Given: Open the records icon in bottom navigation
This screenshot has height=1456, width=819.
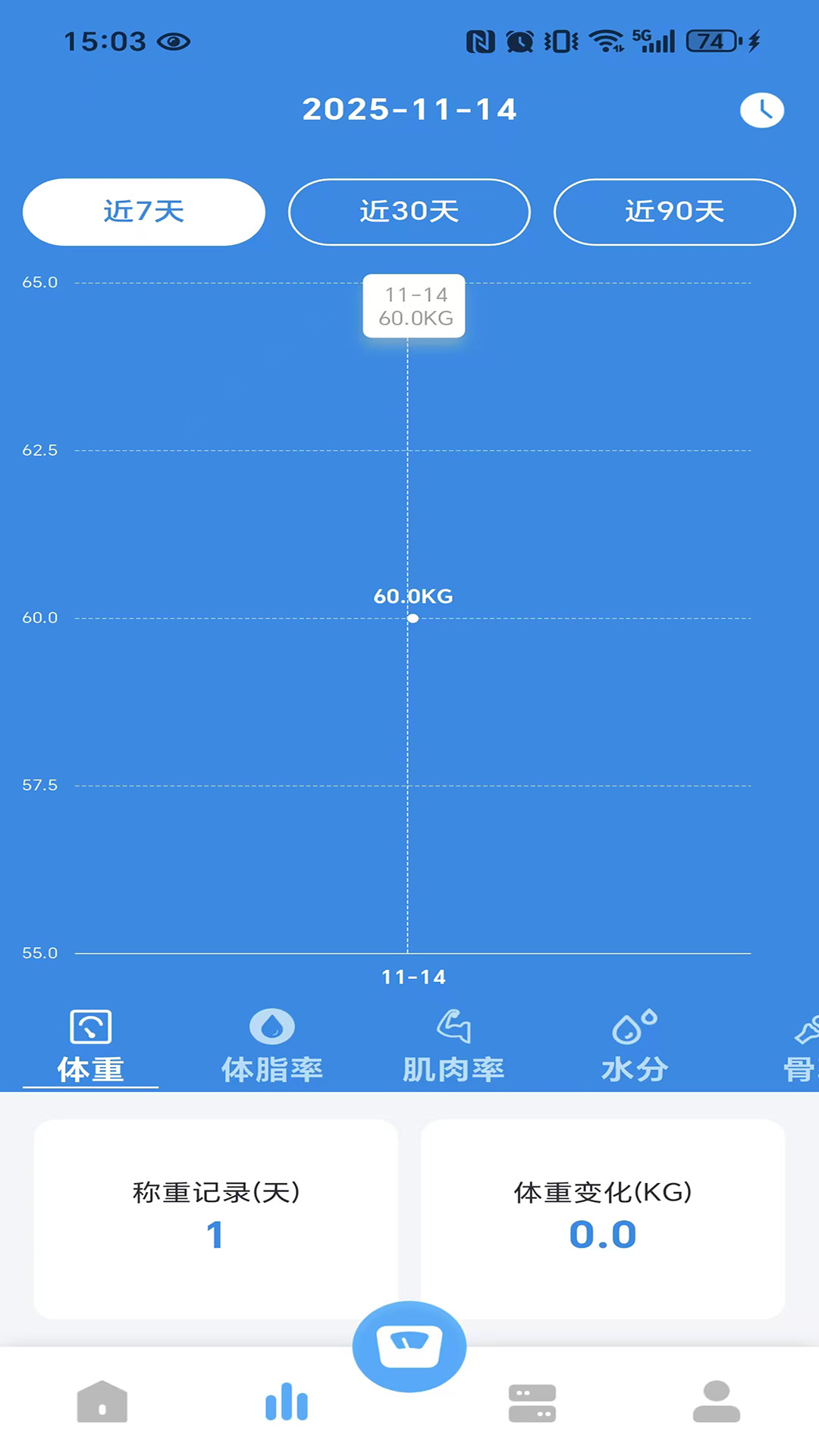Looking at the screenshot, I should click(x=532, y=1403).
